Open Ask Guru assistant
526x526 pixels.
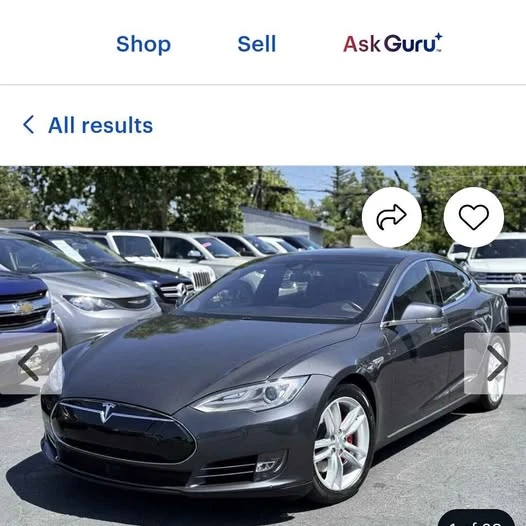[x=392, y=43]
